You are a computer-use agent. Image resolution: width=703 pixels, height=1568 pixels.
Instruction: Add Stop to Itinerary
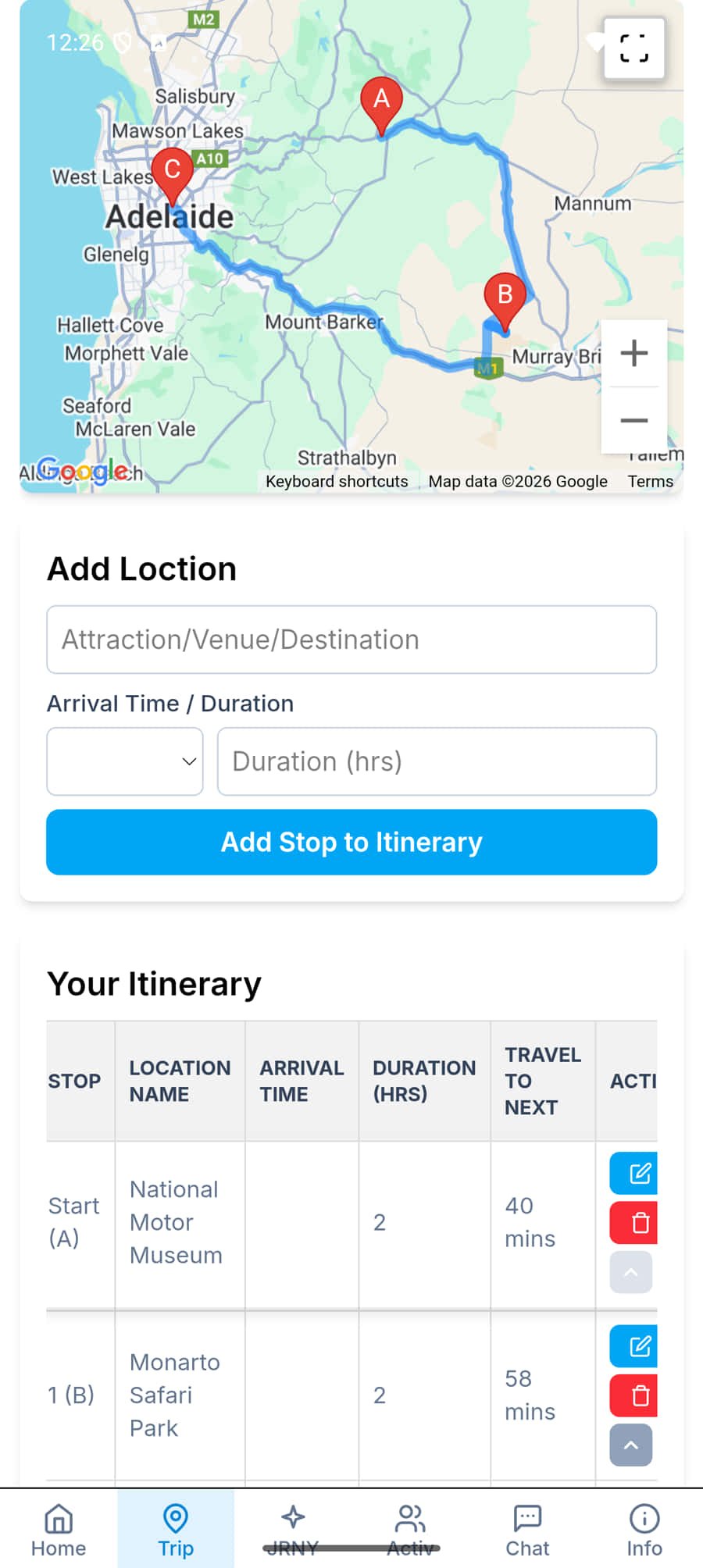click(351, 842)
